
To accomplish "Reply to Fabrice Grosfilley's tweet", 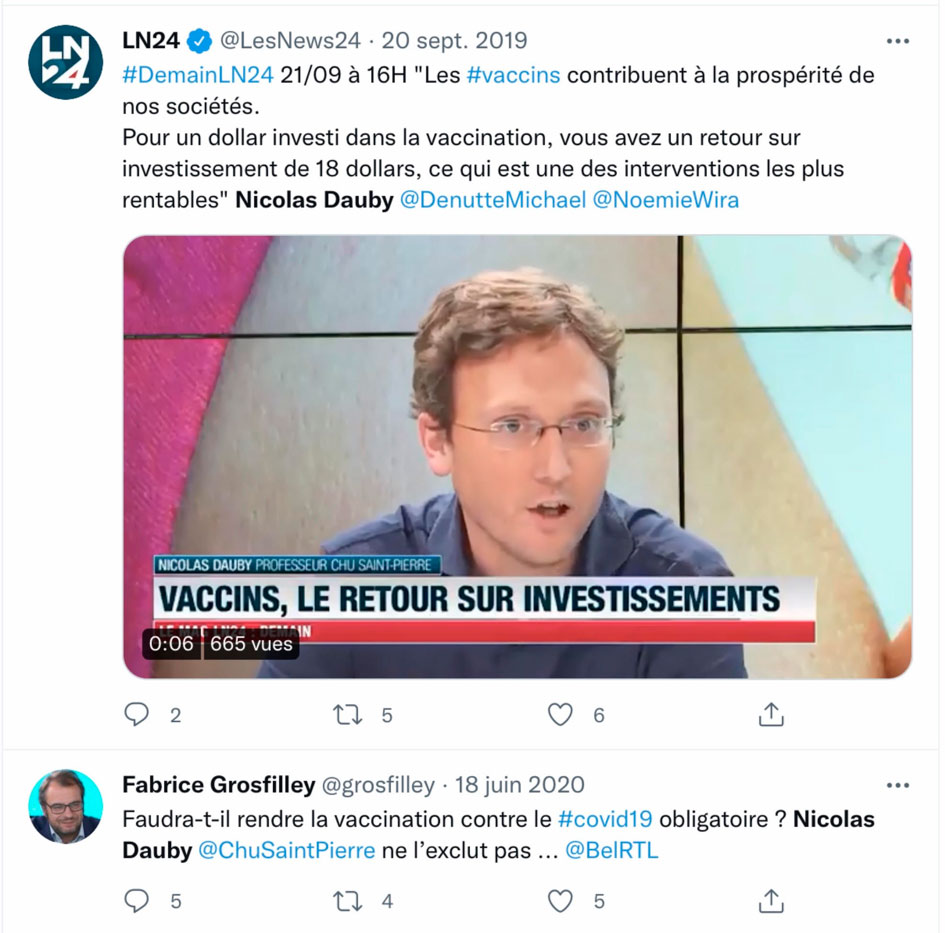I will (x=136, y=901).
